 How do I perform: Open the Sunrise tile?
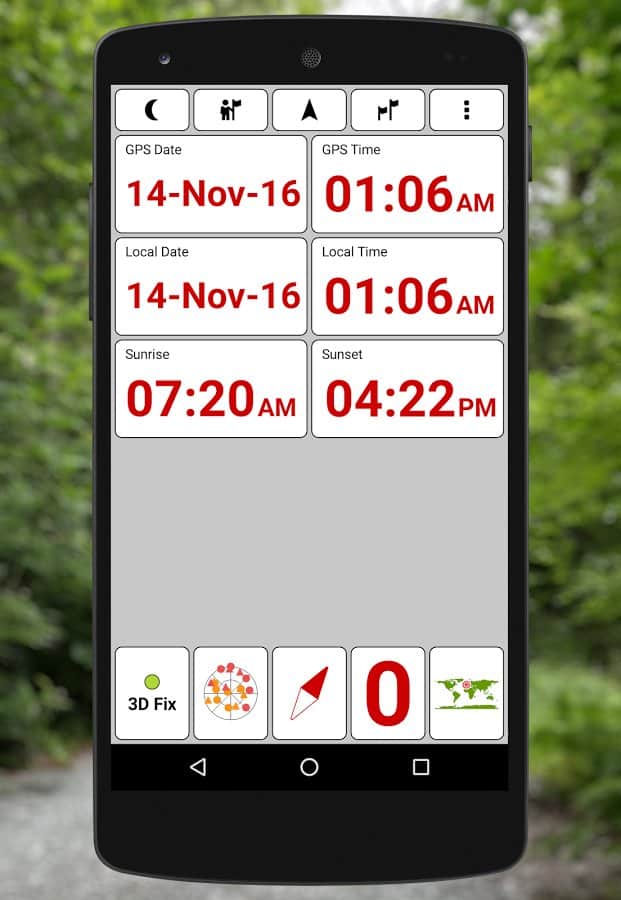[x=211, y=388]
